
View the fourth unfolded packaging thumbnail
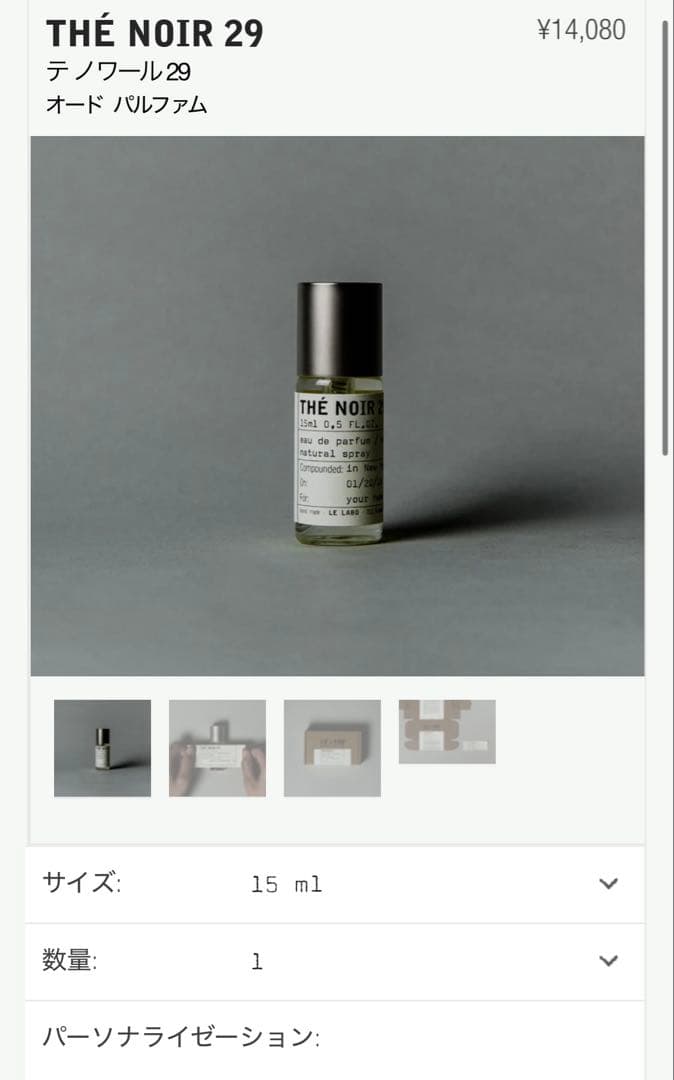pos(447,732)
